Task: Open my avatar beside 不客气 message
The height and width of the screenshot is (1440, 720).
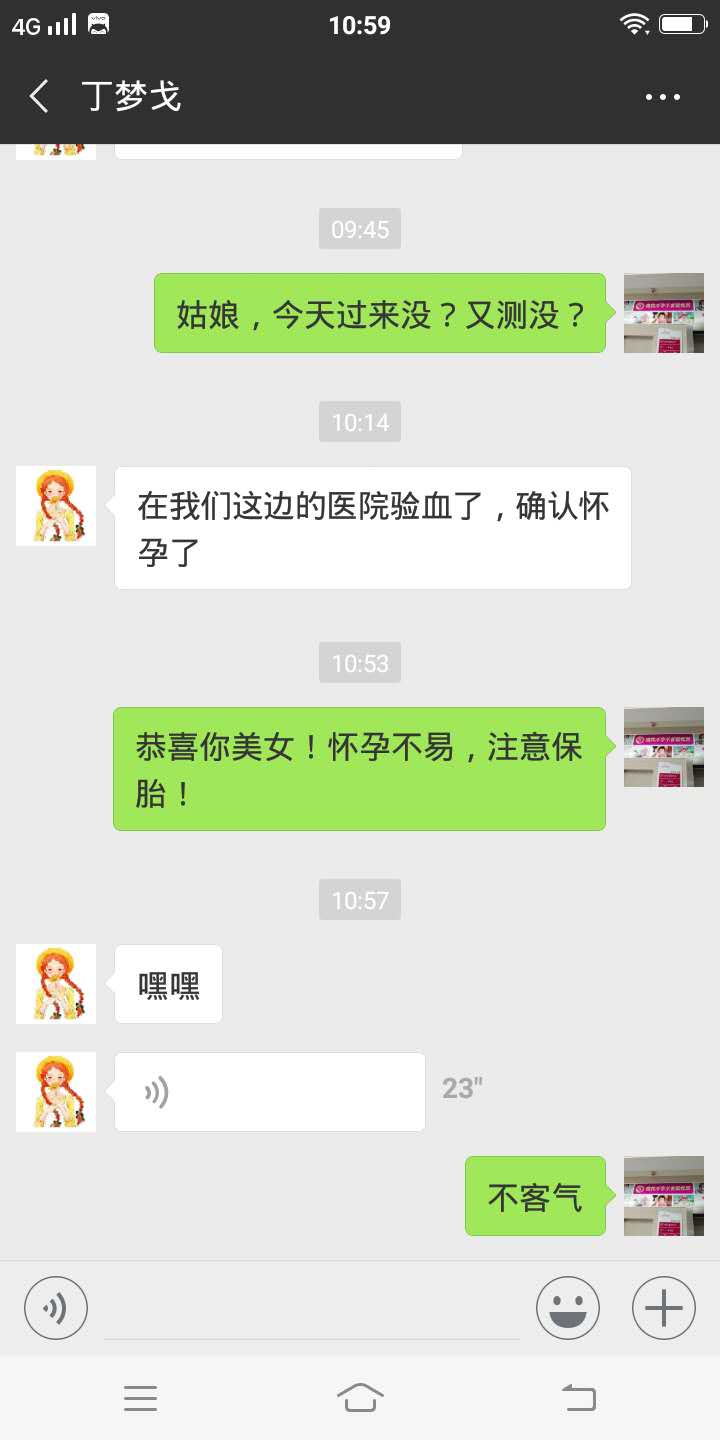Action: point(664,1196)
